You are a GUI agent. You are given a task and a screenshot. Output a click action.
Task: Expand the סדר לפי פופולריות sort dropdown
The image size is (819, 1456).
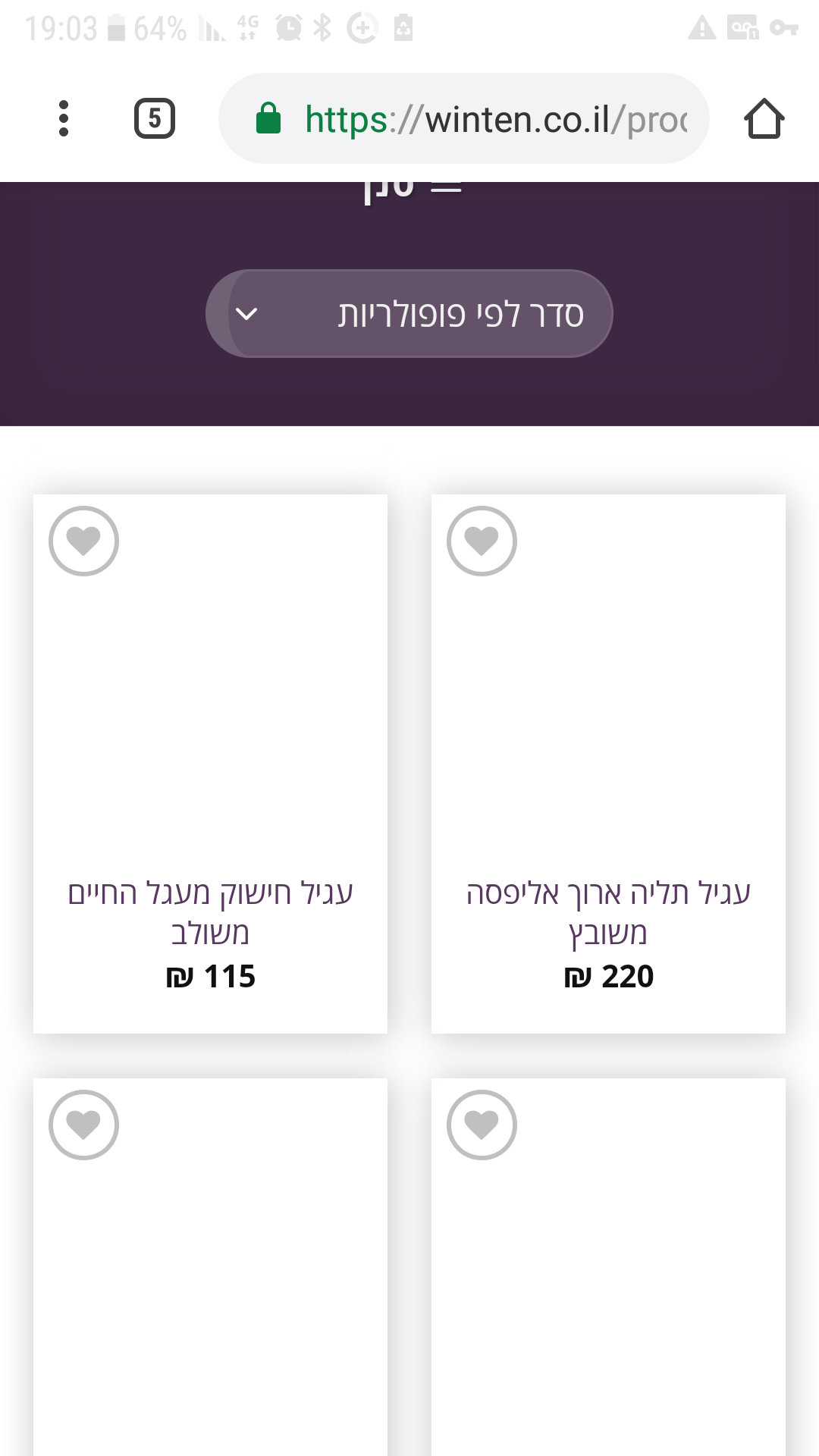(409, 313)
